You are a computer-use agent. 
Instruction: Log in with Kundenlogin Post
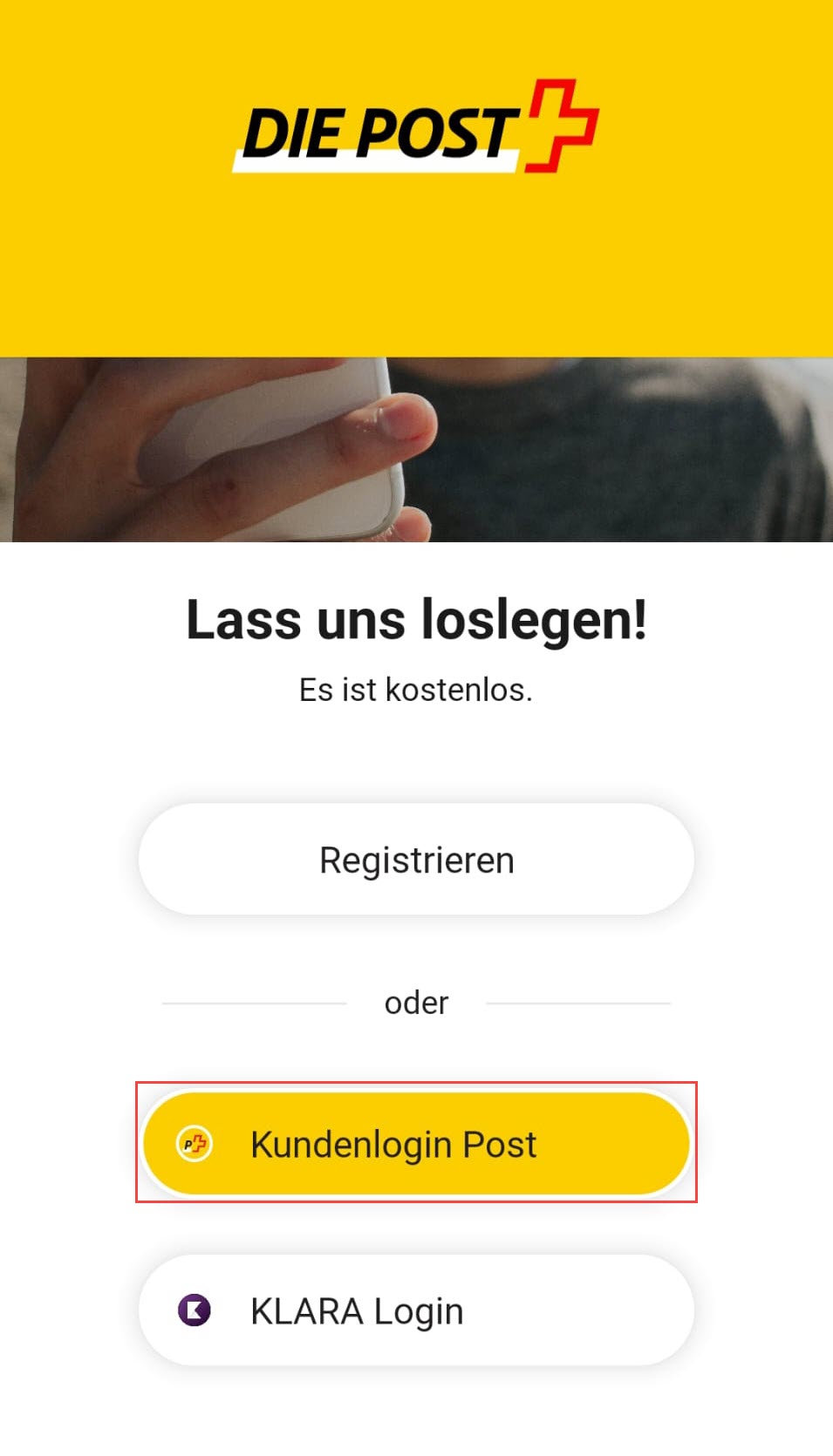(416, 1143)
